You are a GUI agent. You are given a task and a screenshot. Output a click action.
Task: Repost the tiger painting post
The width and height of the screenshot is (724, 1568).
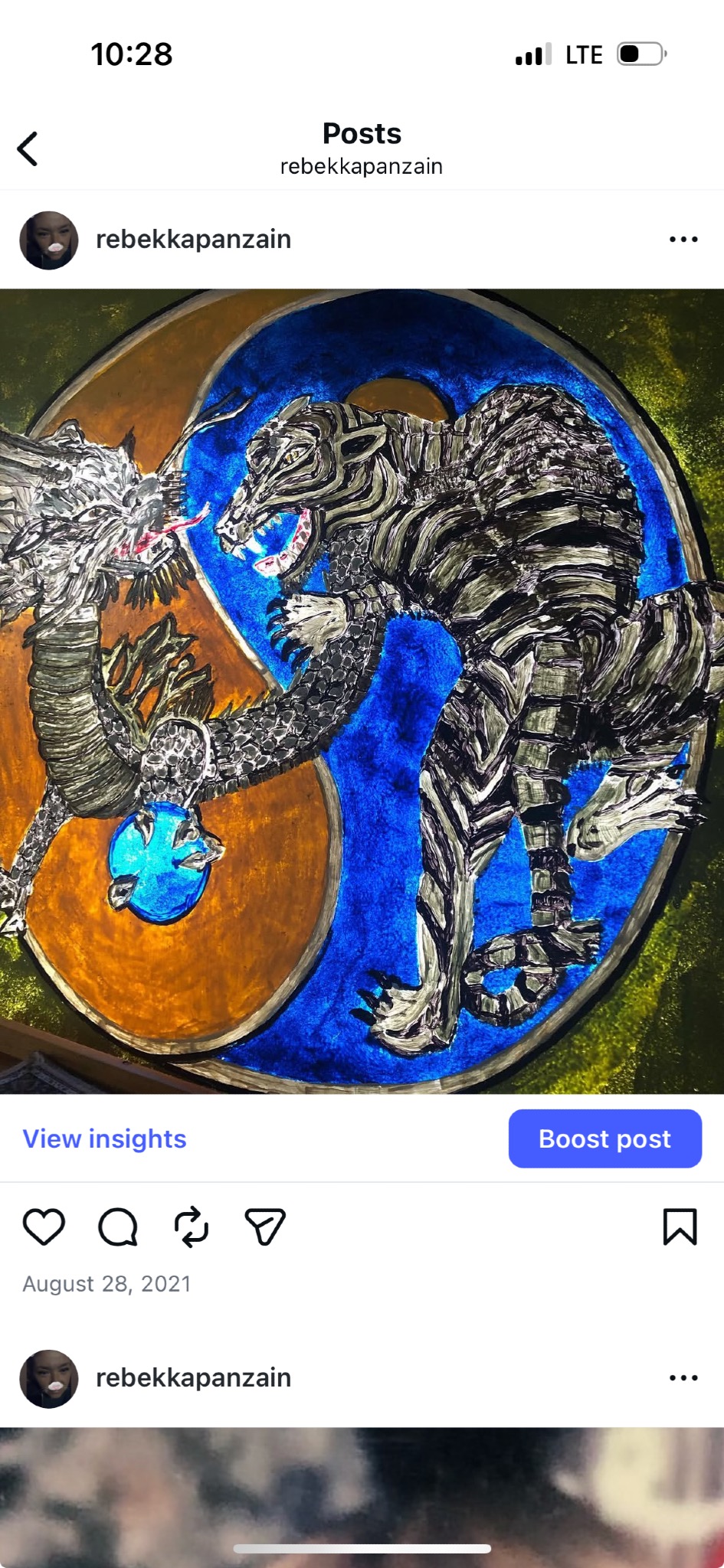pos(192,1227)
